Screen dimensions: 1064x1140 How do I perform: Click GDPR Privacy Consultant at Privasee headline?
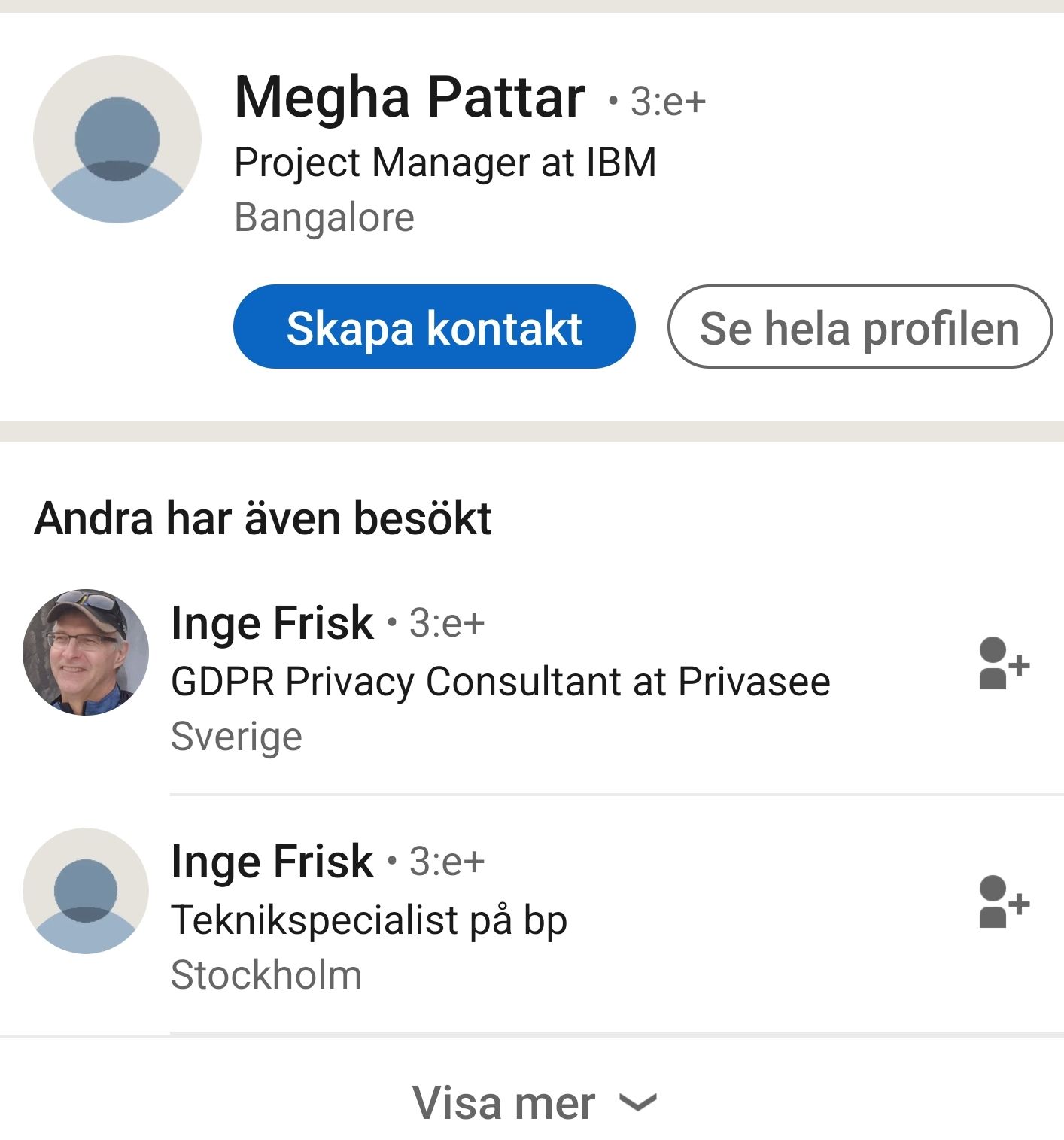[x=499, y=680]
